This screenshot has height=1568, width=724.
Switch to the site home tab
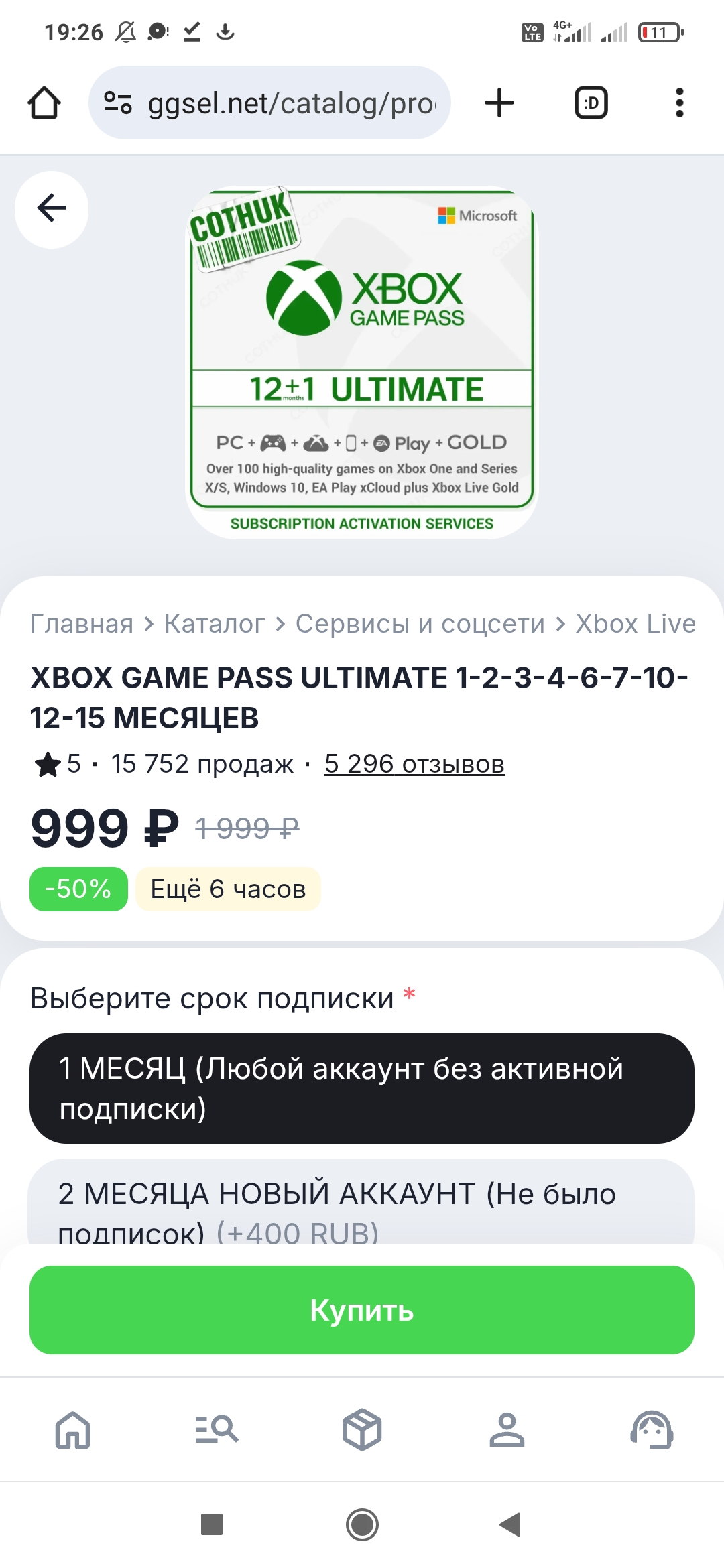[x=72, y=1430]
